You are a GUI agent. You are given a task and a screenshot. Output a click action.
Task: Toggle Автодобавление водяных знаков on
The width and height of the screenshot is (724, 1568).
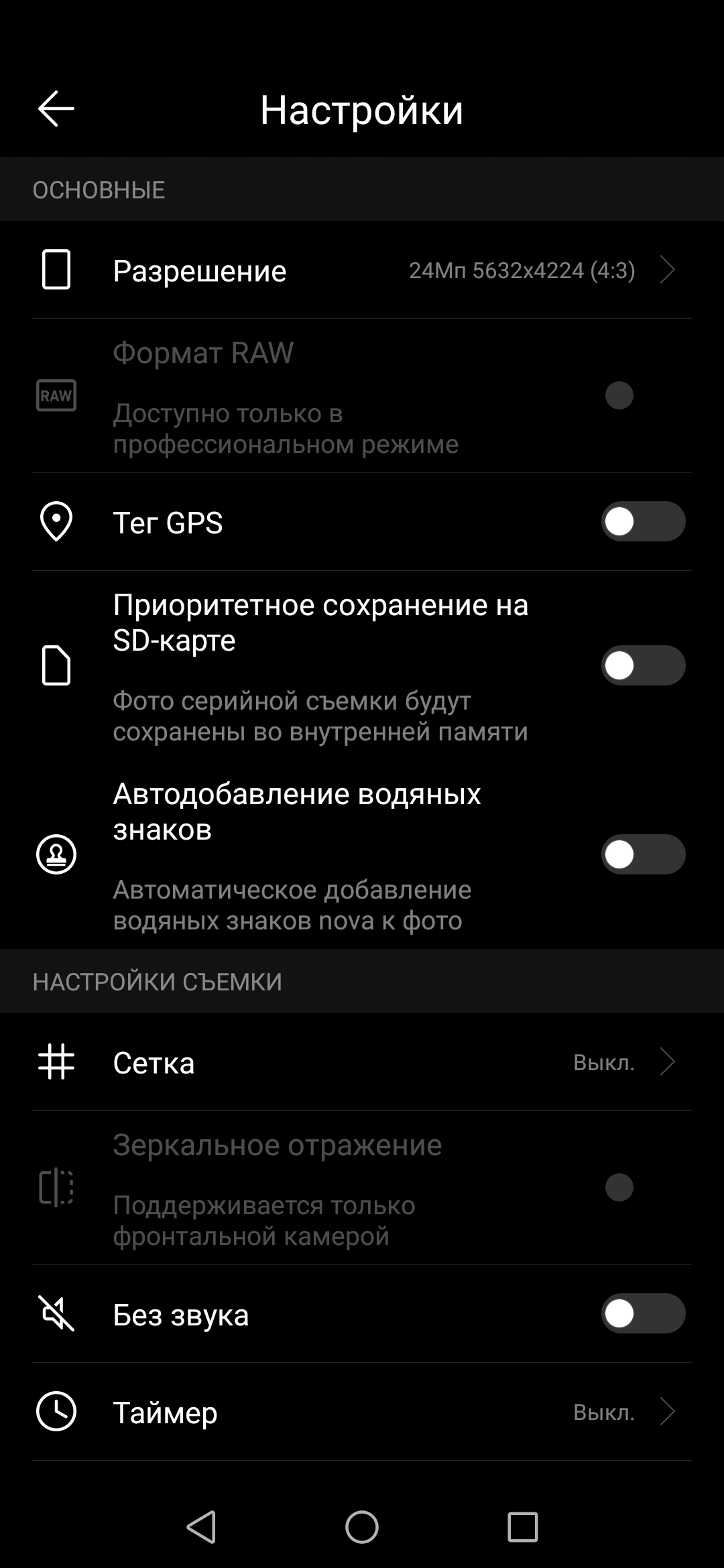(x=642, y=854)
